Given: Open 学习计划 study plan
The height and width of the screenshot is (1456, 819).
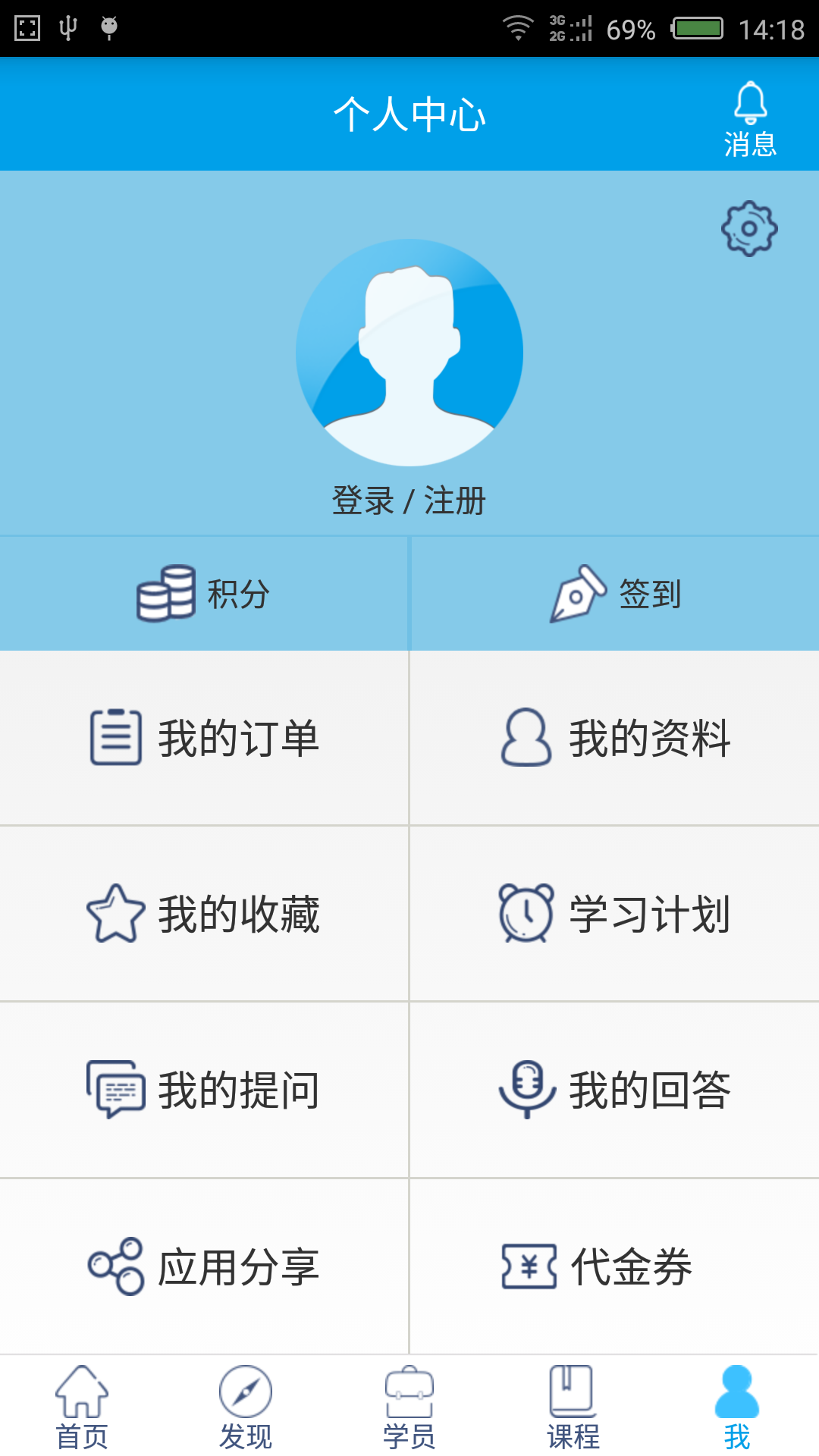Looking at the screenshot, I should [615, 914].
